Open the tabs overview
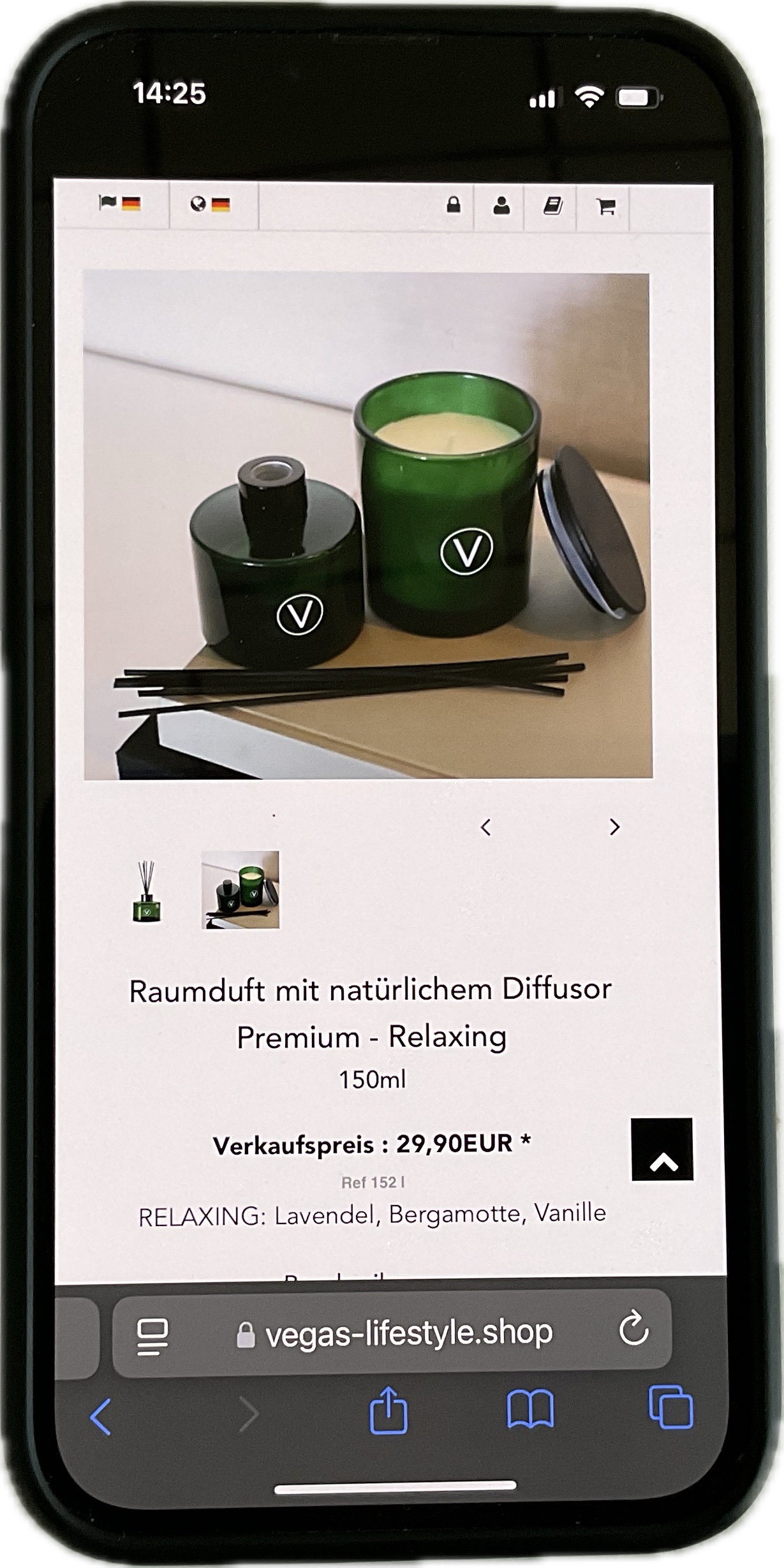Image resolution: width=784 pixels, height=1568 pixels. [670, 1407]
